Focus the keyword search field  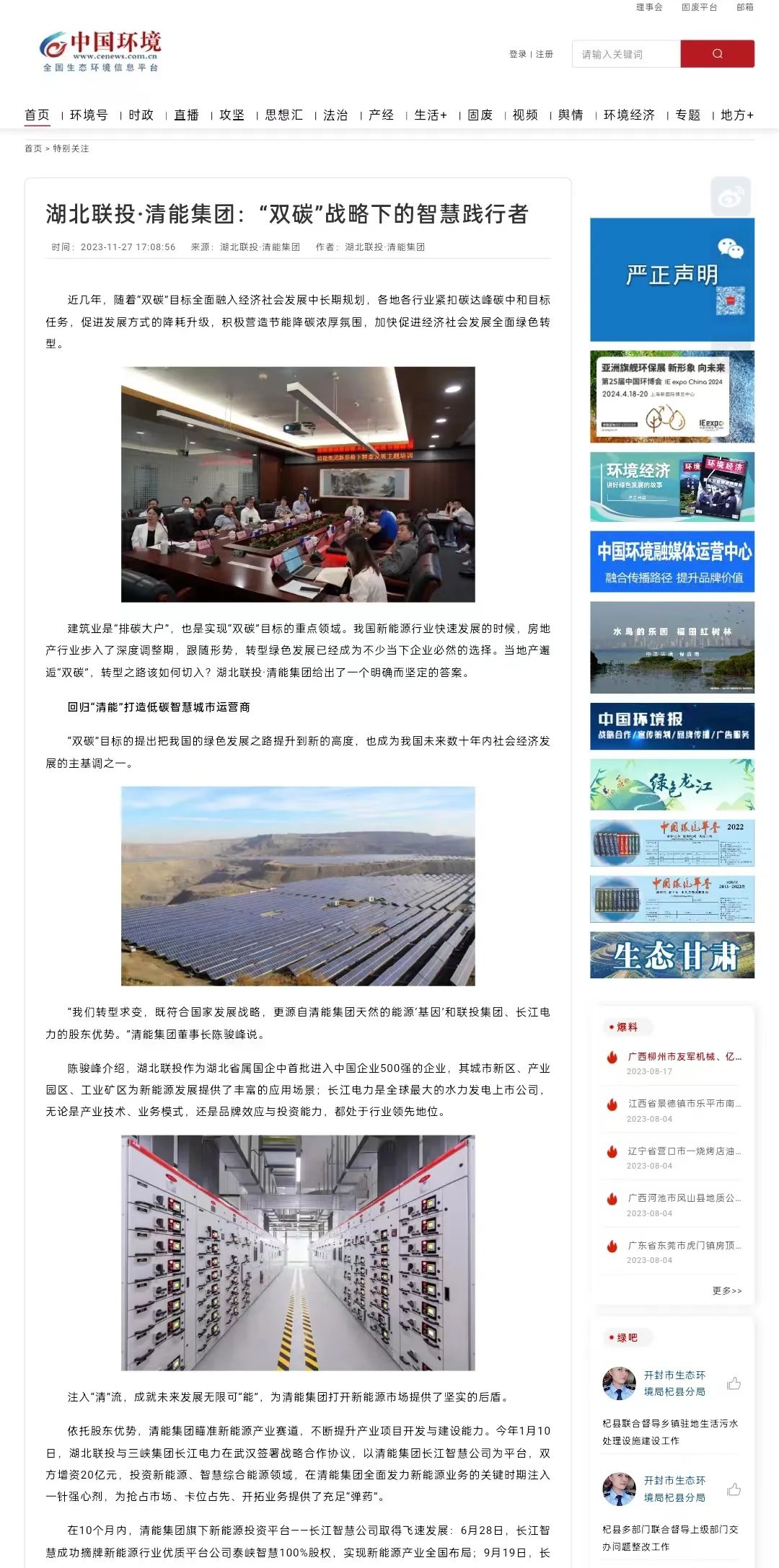coord(626,54)
